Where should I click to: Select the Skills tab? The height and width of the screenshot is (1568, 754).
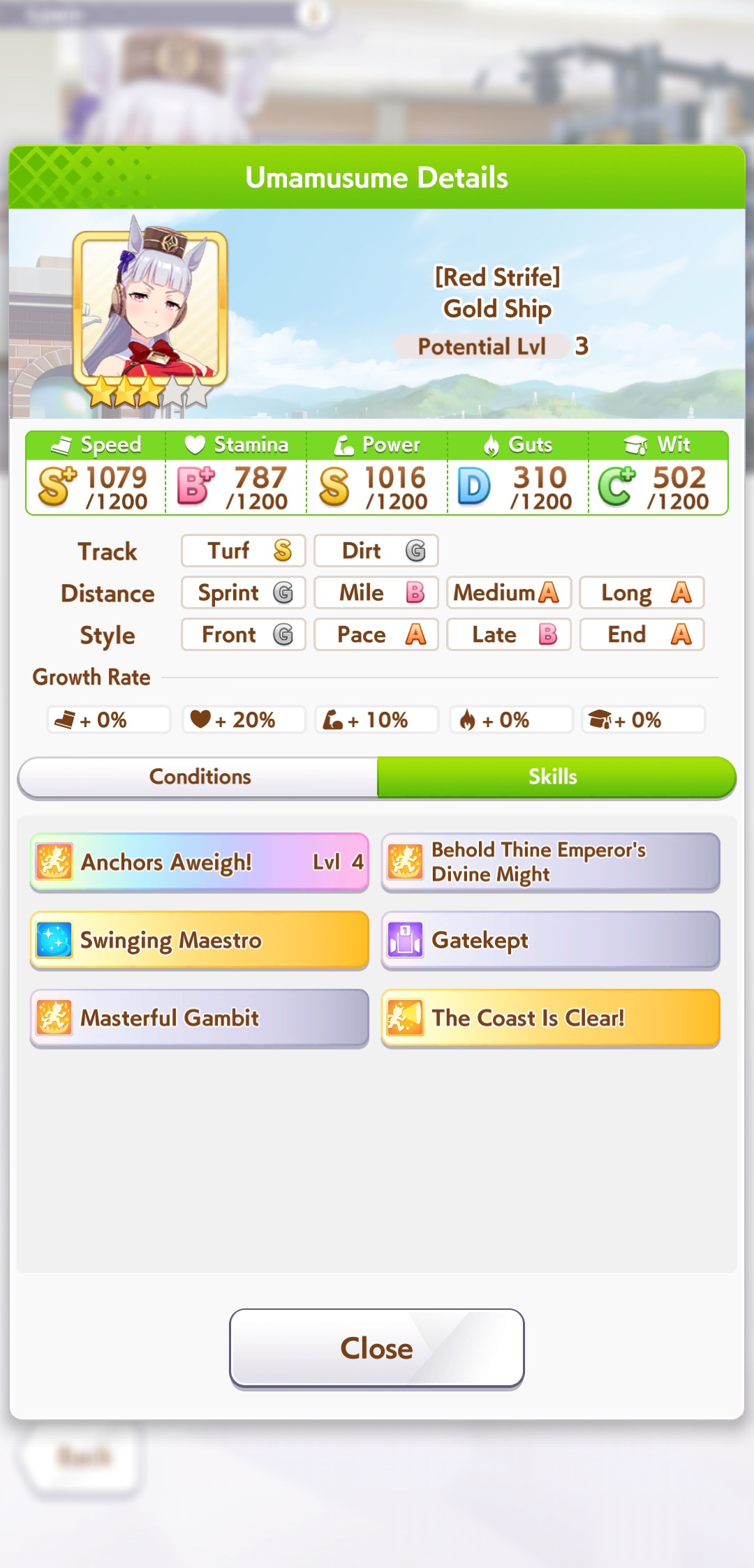[556, 777]
